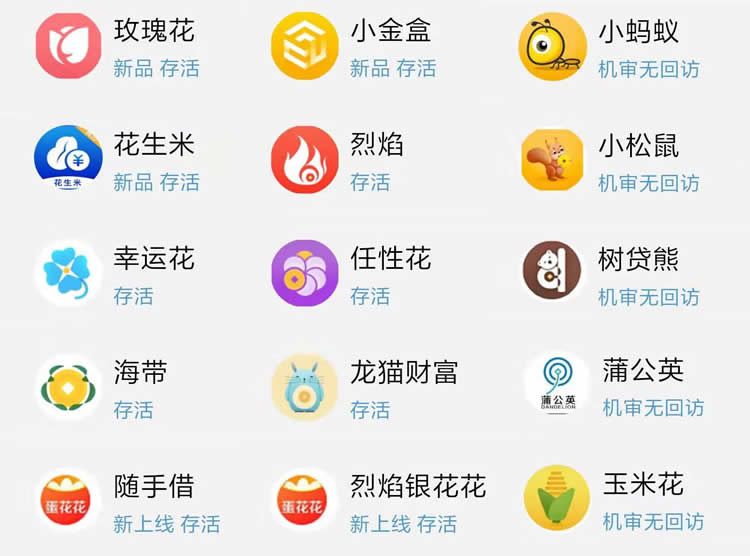Open the 随手借 item
Screen dimensions: 750x556
[69, 500]
